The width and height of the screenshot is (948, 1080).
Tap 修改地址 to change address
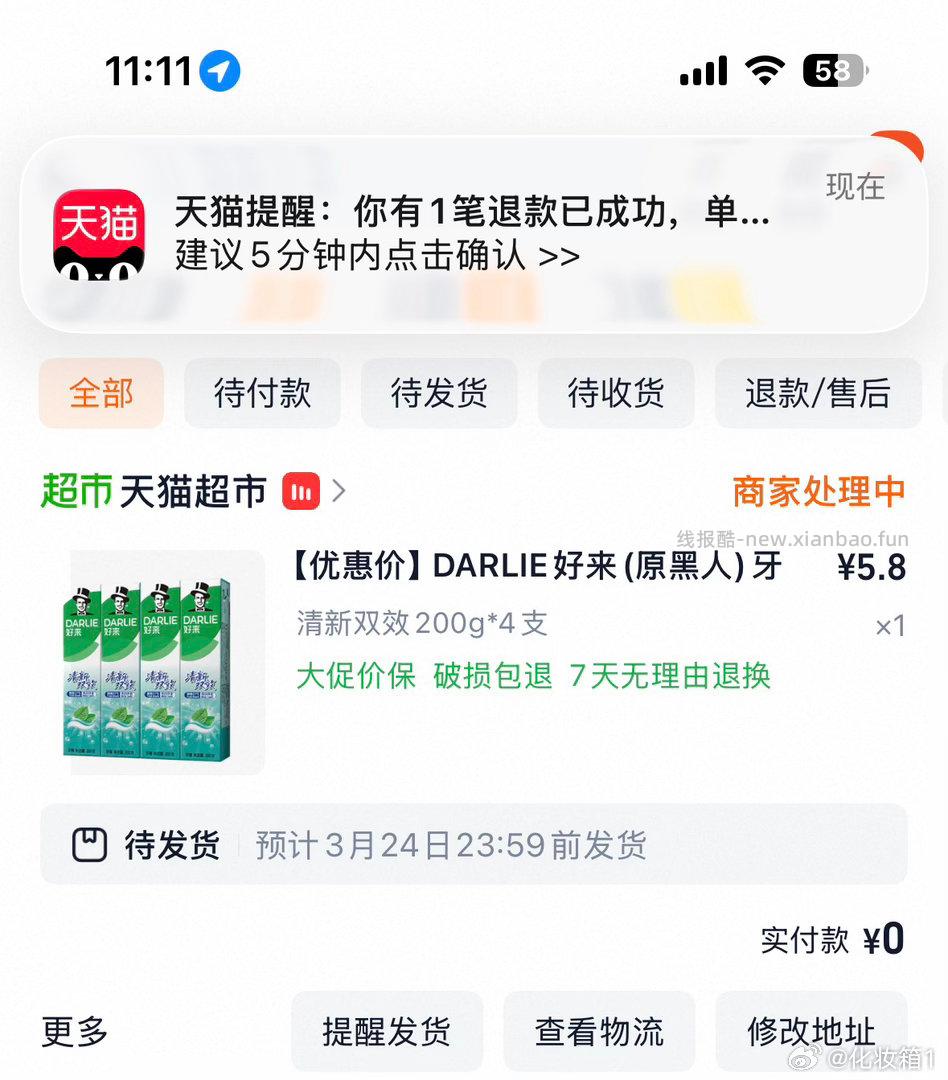coord(811,1030)
